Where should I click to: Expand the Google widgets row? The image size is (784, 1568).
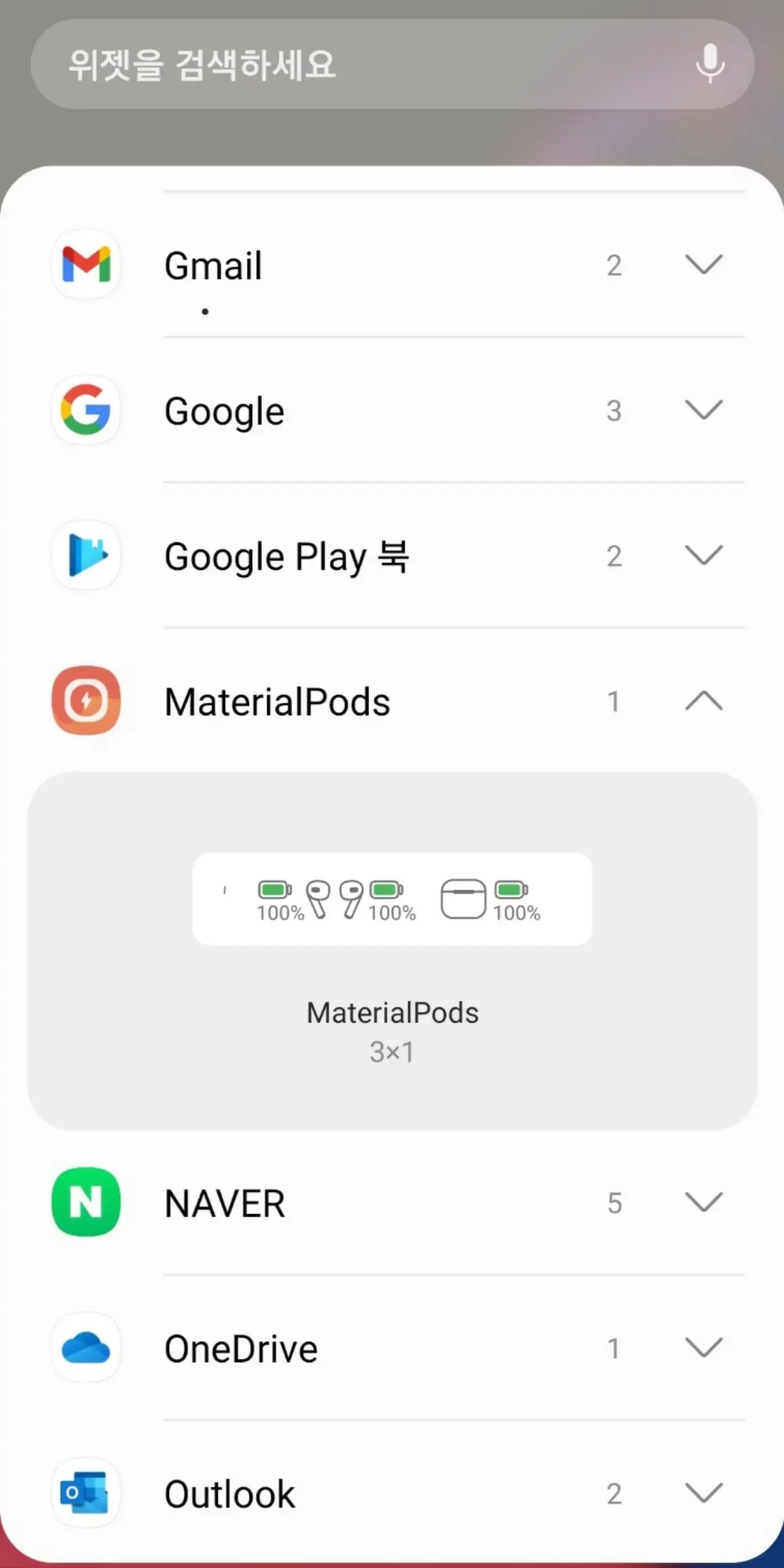(703, 410)
